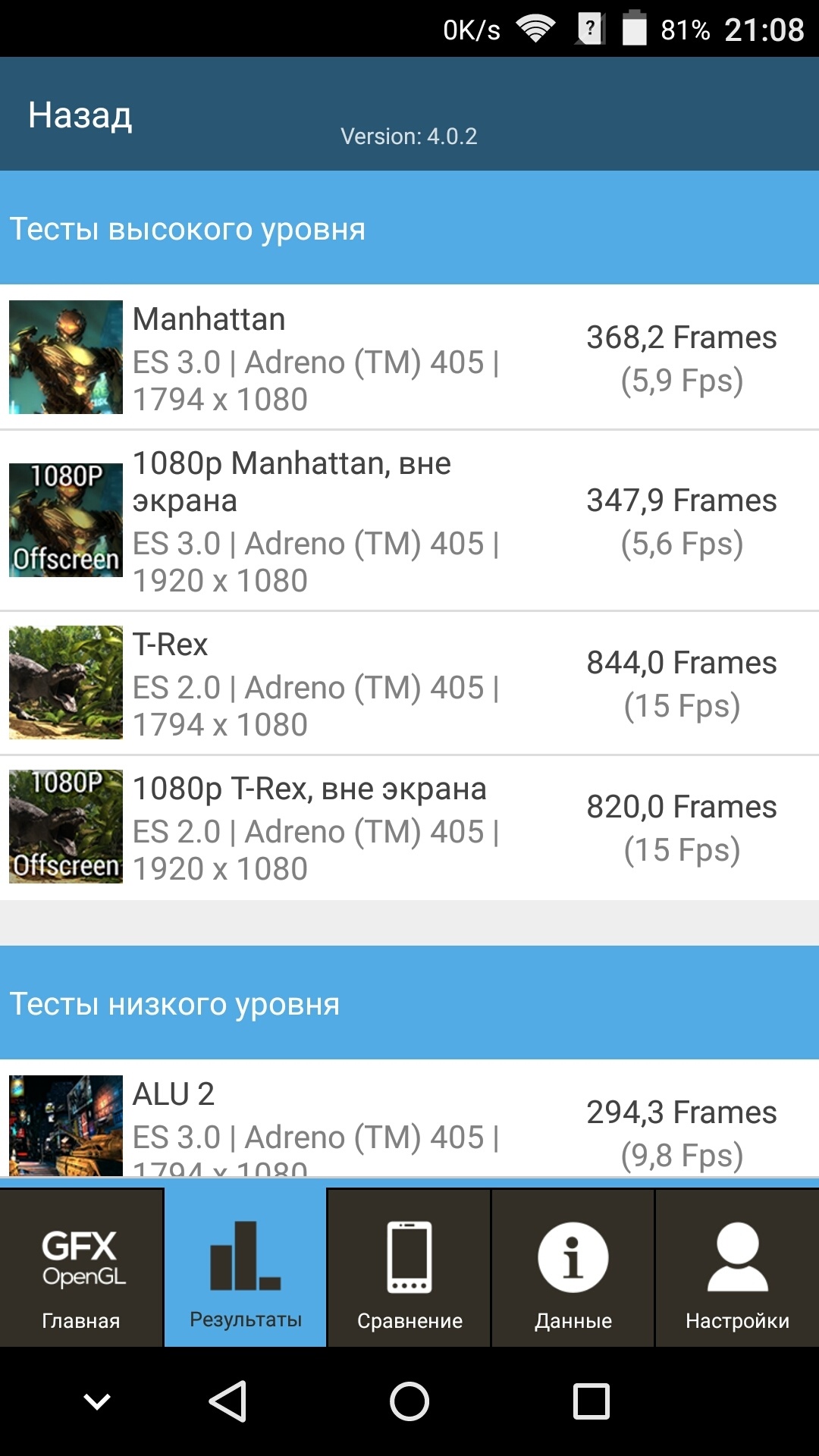Screen dimensions: 819x1456
Task: View the T-Rex test result
Action: click(409, 683)
